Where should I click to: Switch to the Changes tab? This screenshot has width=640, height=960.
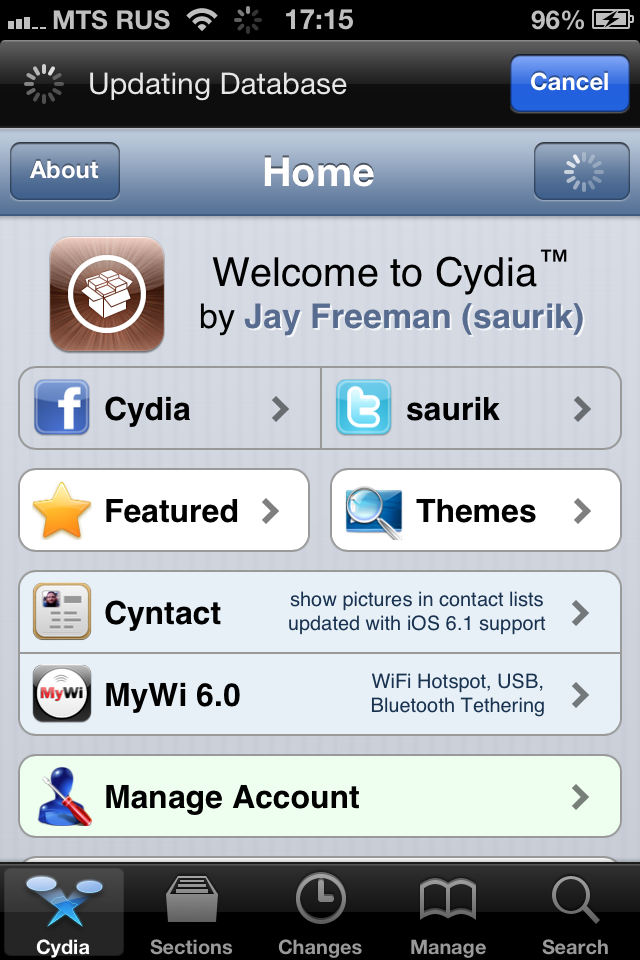(x=320, y=915)
